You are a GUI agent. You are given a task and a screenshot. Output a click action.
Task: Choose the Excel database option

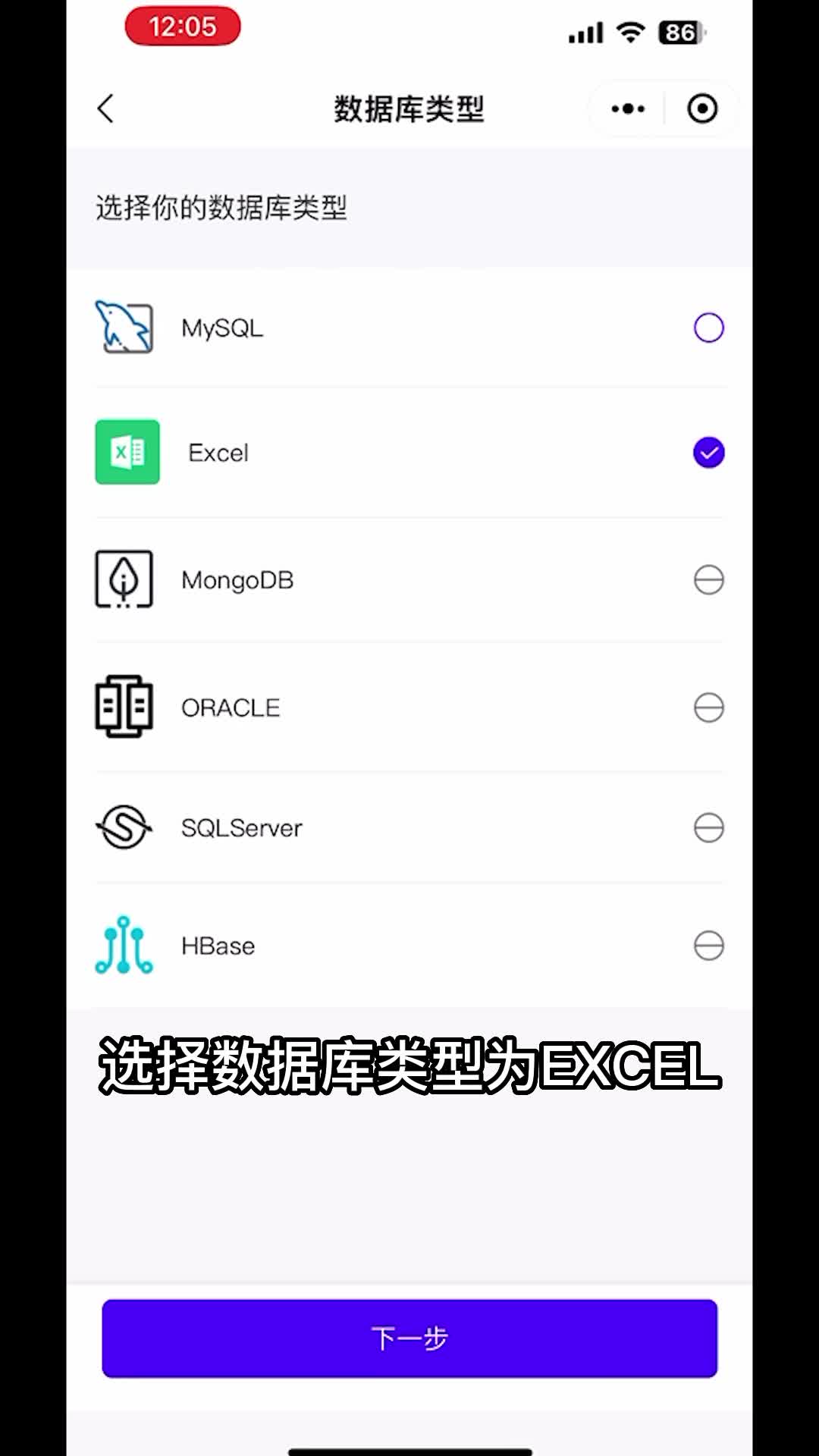708,453
